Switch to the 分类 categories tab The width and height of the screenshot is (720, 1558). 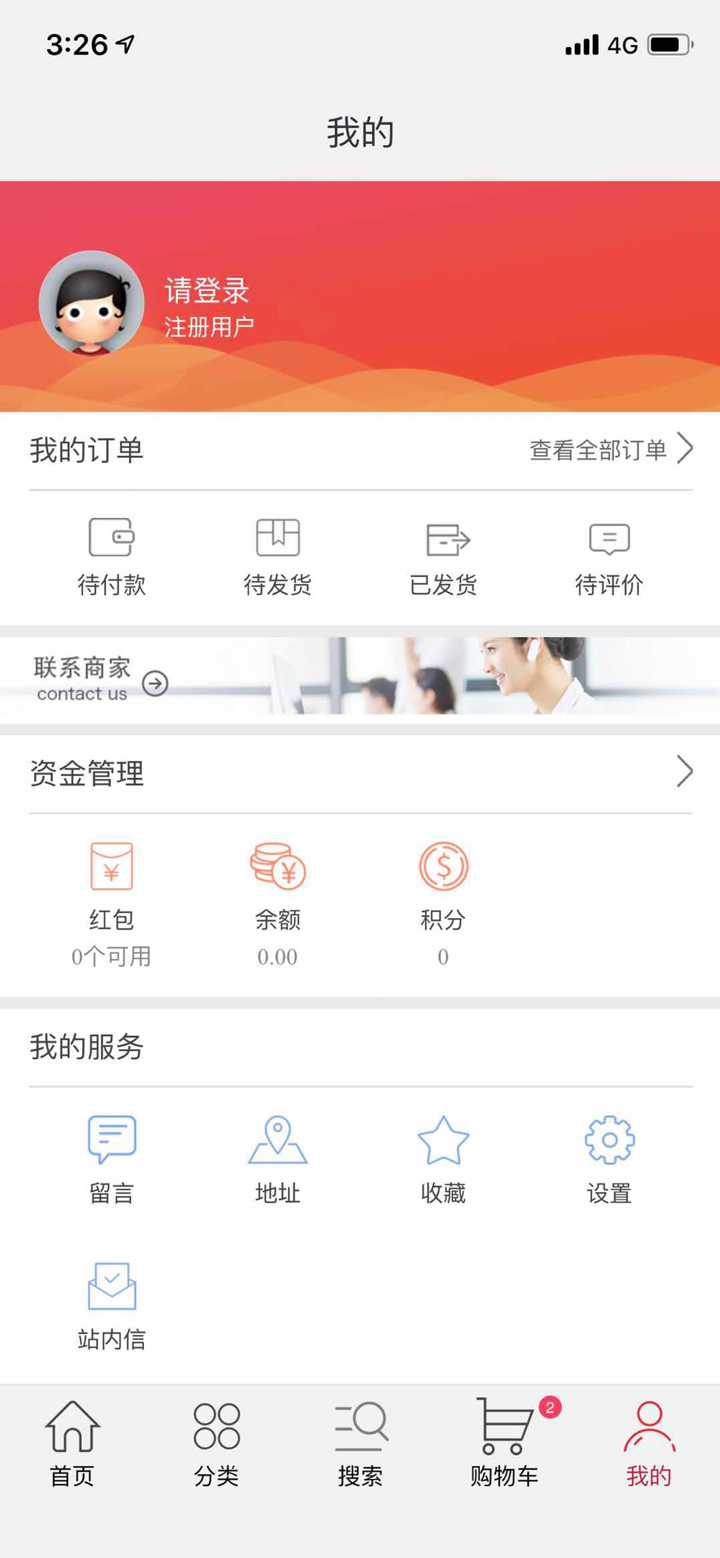[x=213, y=1440]
